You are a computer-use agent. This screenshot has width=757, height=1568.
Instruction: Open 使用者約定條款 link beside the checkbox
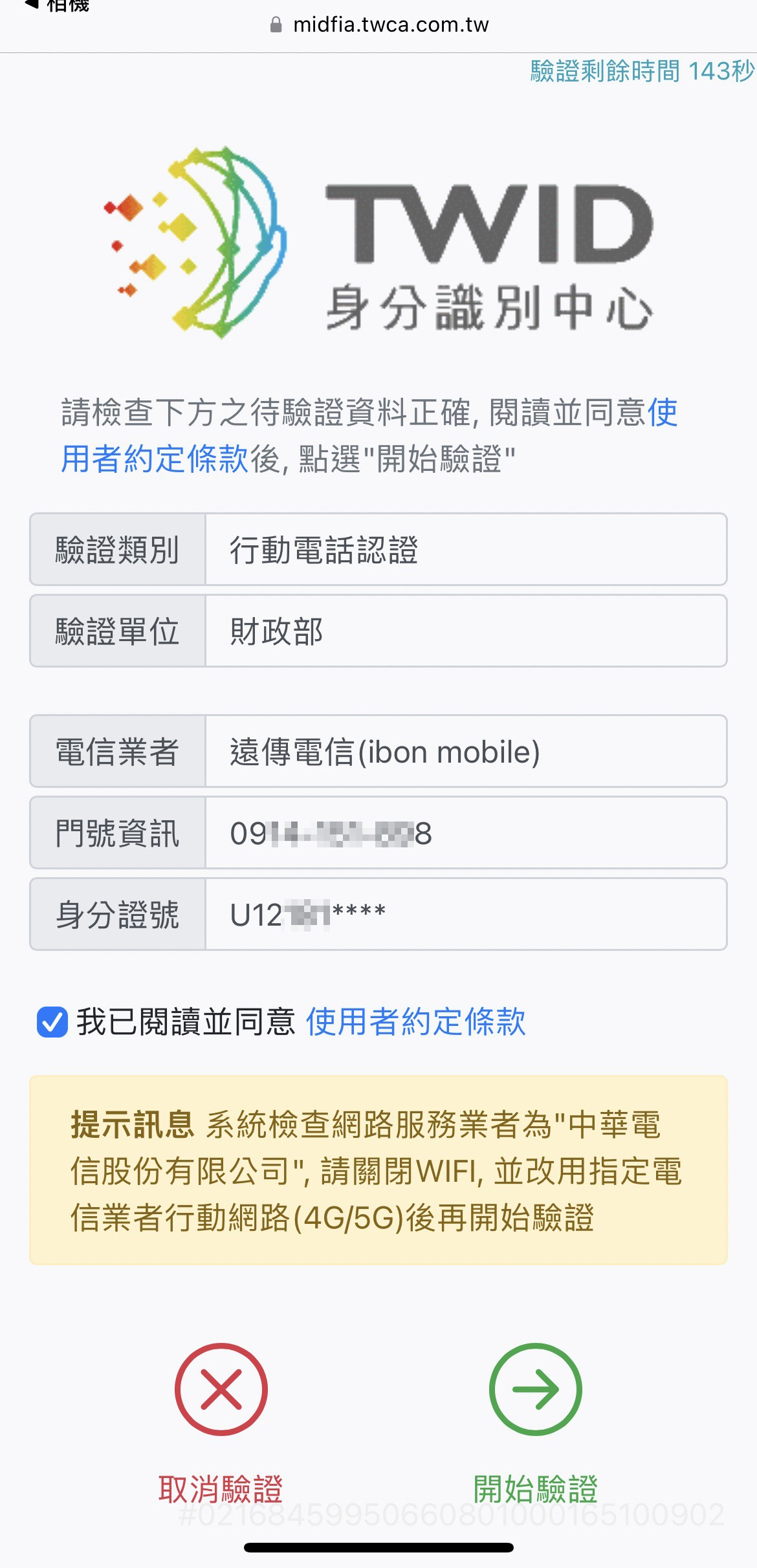(x=415, y=1022)
